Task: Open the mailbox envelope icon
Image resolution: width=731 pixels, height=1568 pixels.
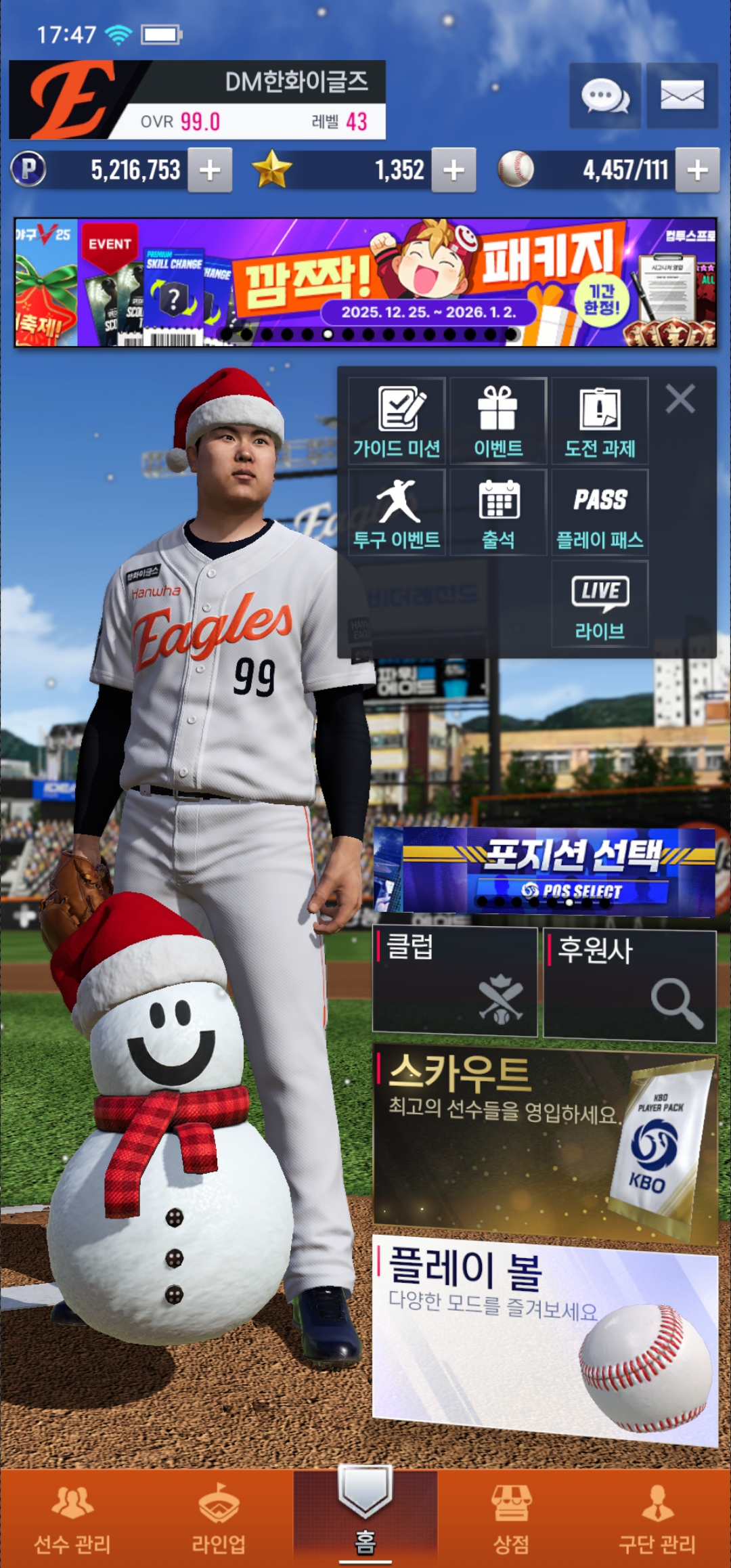Action: point(682,95)
